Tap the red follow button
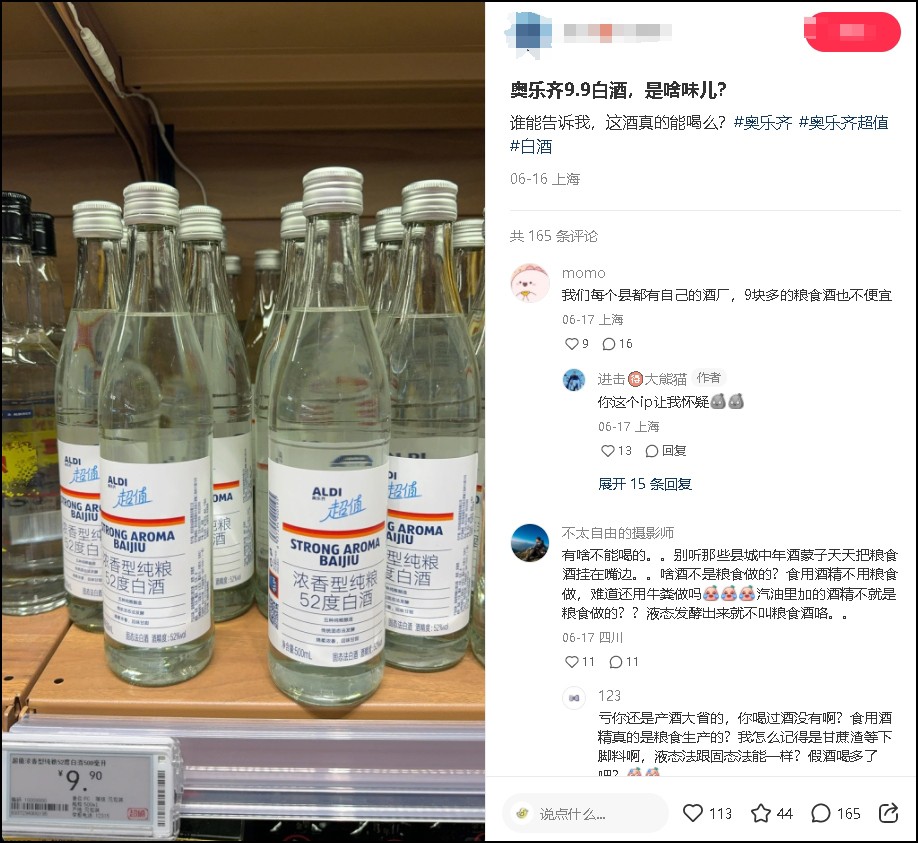Screen dimensions: 918x843 pos(852,32)
